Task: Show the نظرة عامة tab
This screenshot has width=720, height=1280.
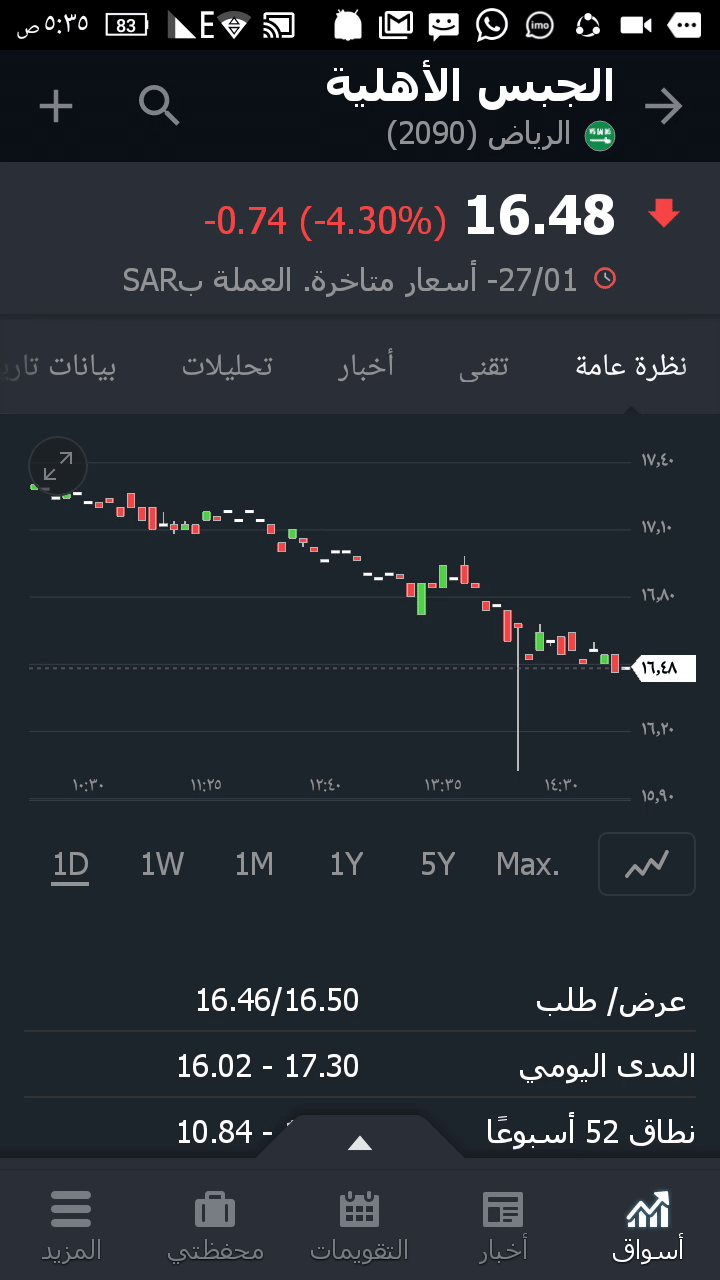Action: [631, 366]
